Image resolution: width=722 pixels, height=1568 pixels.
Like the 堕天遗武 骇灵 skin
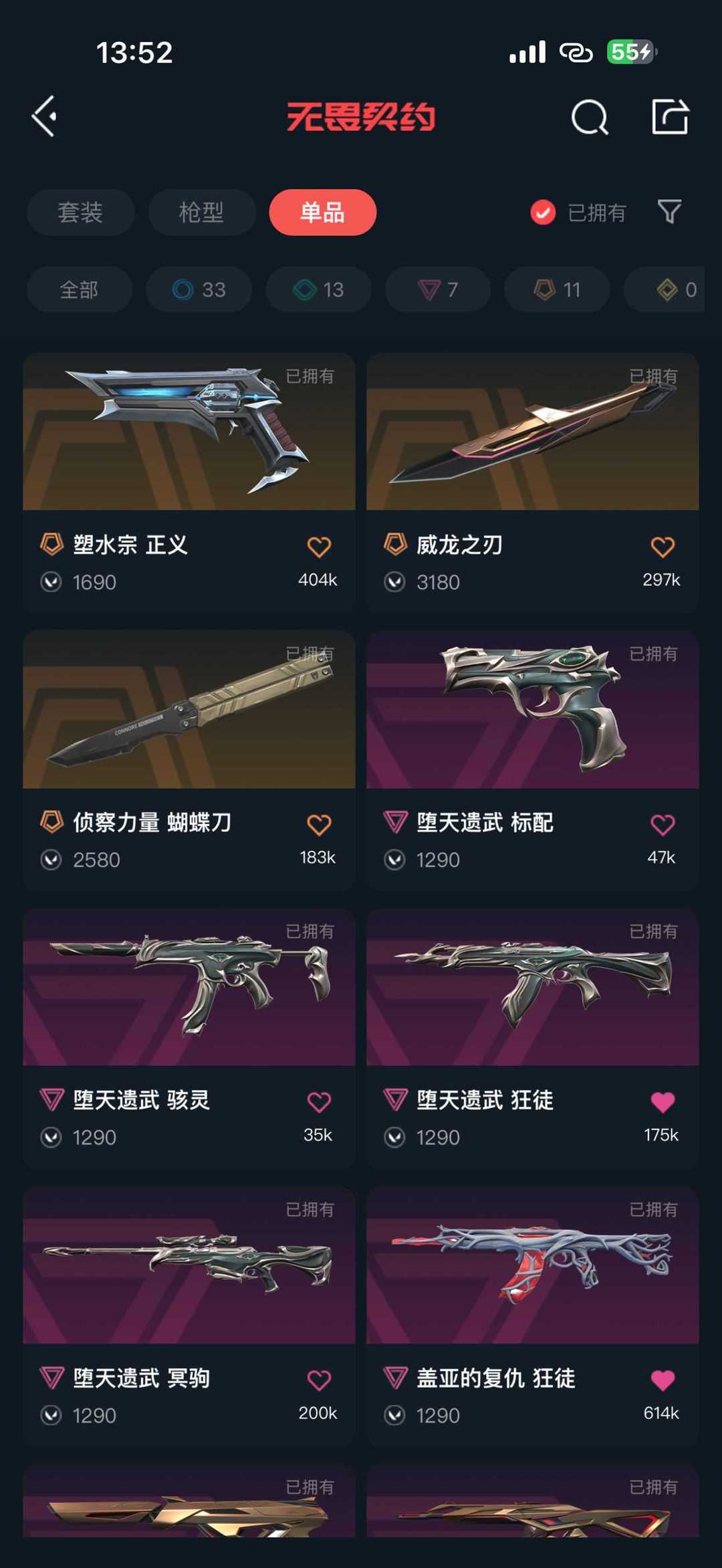319,1102
